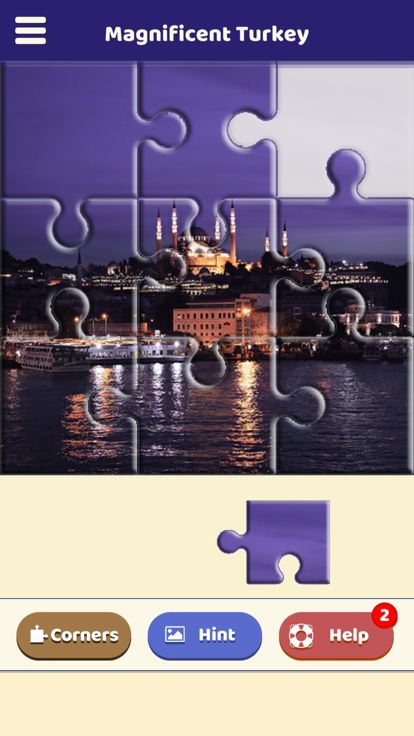Image resolution: width=414 pixels, height=736 pixels.
Task: Open the hamburger menu
Action: [31, 31]
